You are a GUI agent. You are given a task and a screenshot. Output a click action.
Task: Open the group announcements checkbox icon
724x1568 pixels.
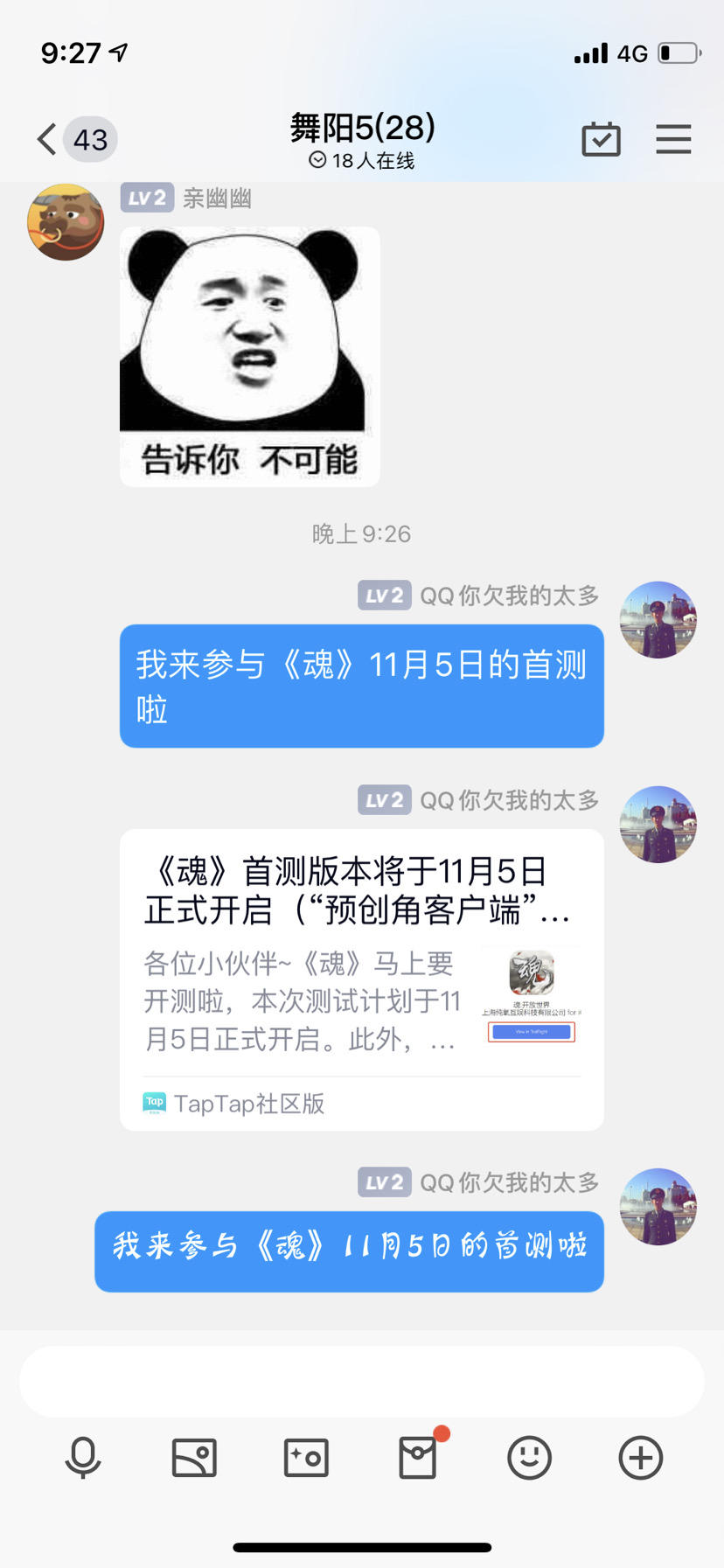click(600, 138)
